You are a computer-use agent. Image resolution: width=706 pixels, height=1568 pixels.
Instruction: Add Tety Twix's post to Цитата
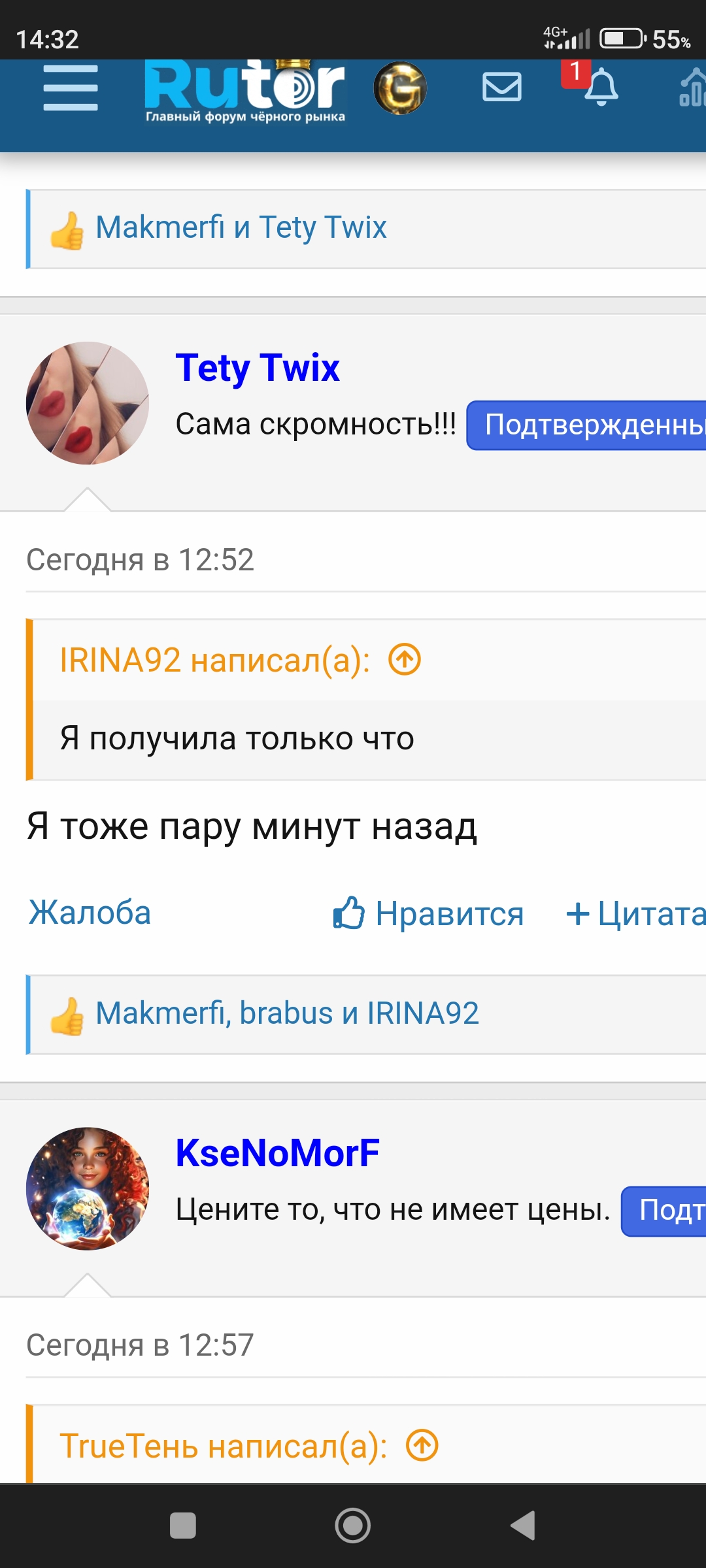(635, 913)
